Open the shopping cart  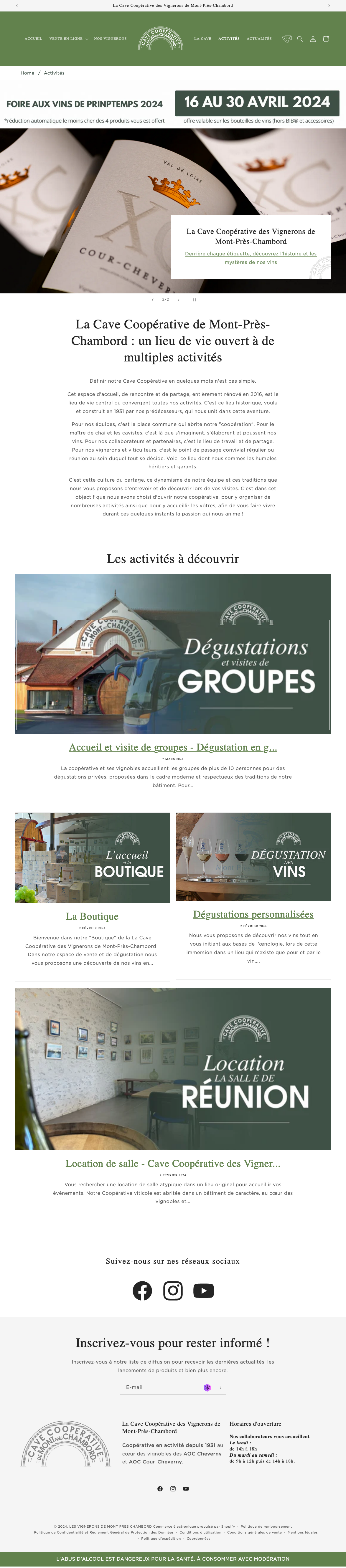(x=326, y=39)
